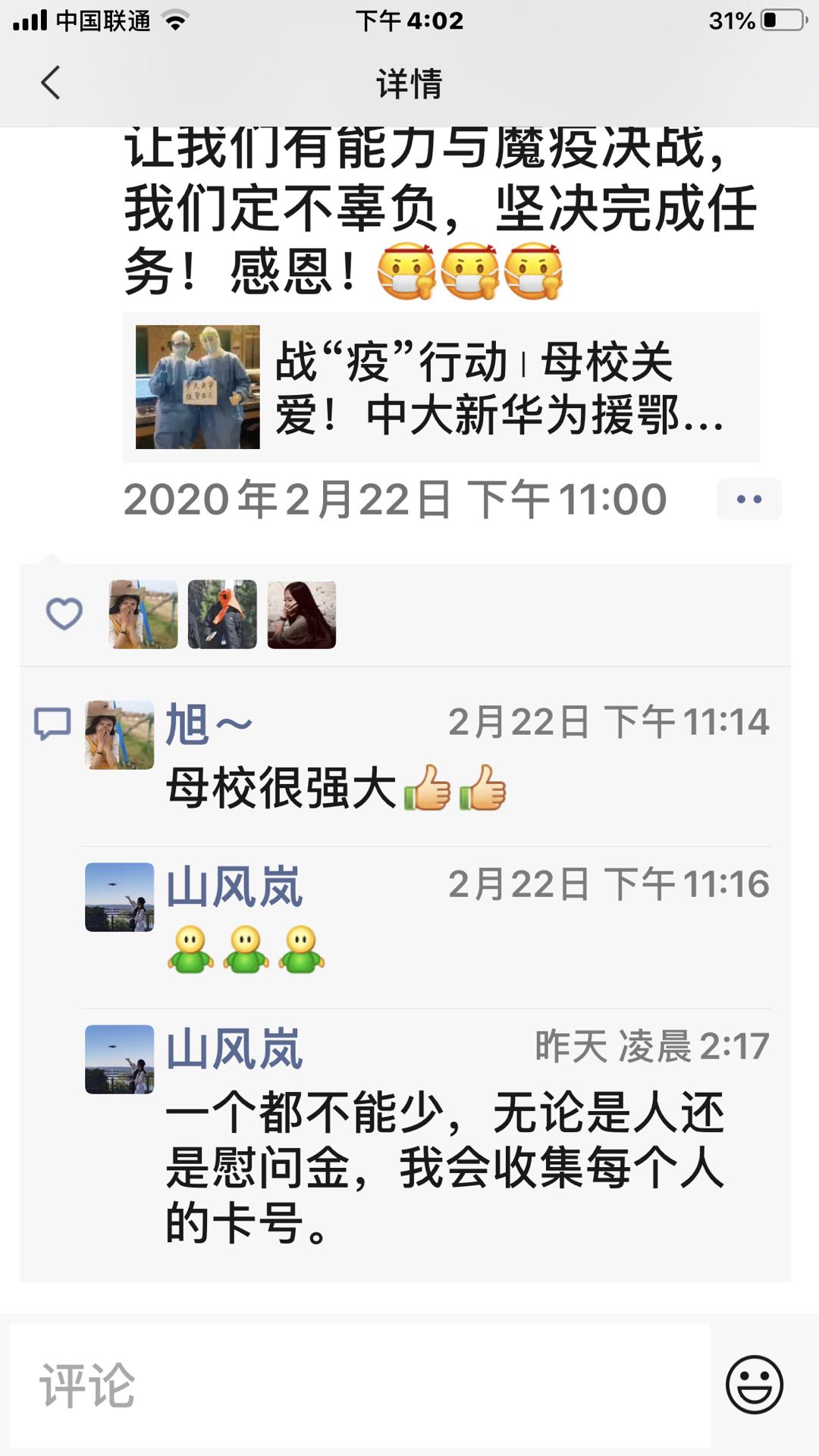Viewport: 819px width, 1456px height.
Task: Open the like and comment options button
Action: pos(748,499)
